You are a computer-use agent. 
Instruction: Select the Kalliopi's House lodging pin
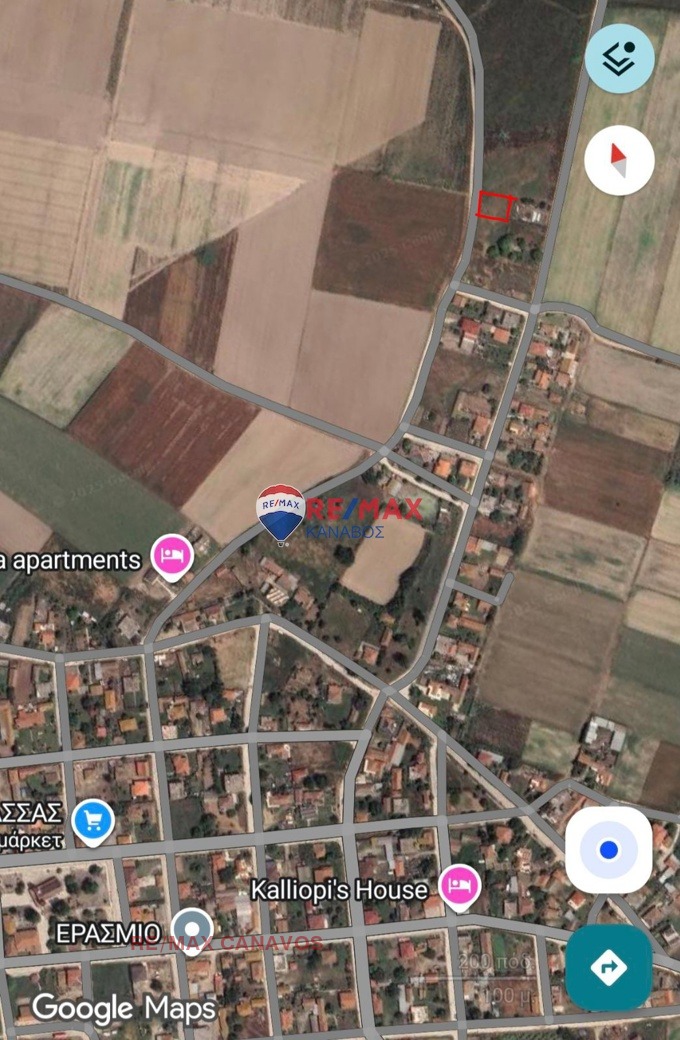point(459,886)
